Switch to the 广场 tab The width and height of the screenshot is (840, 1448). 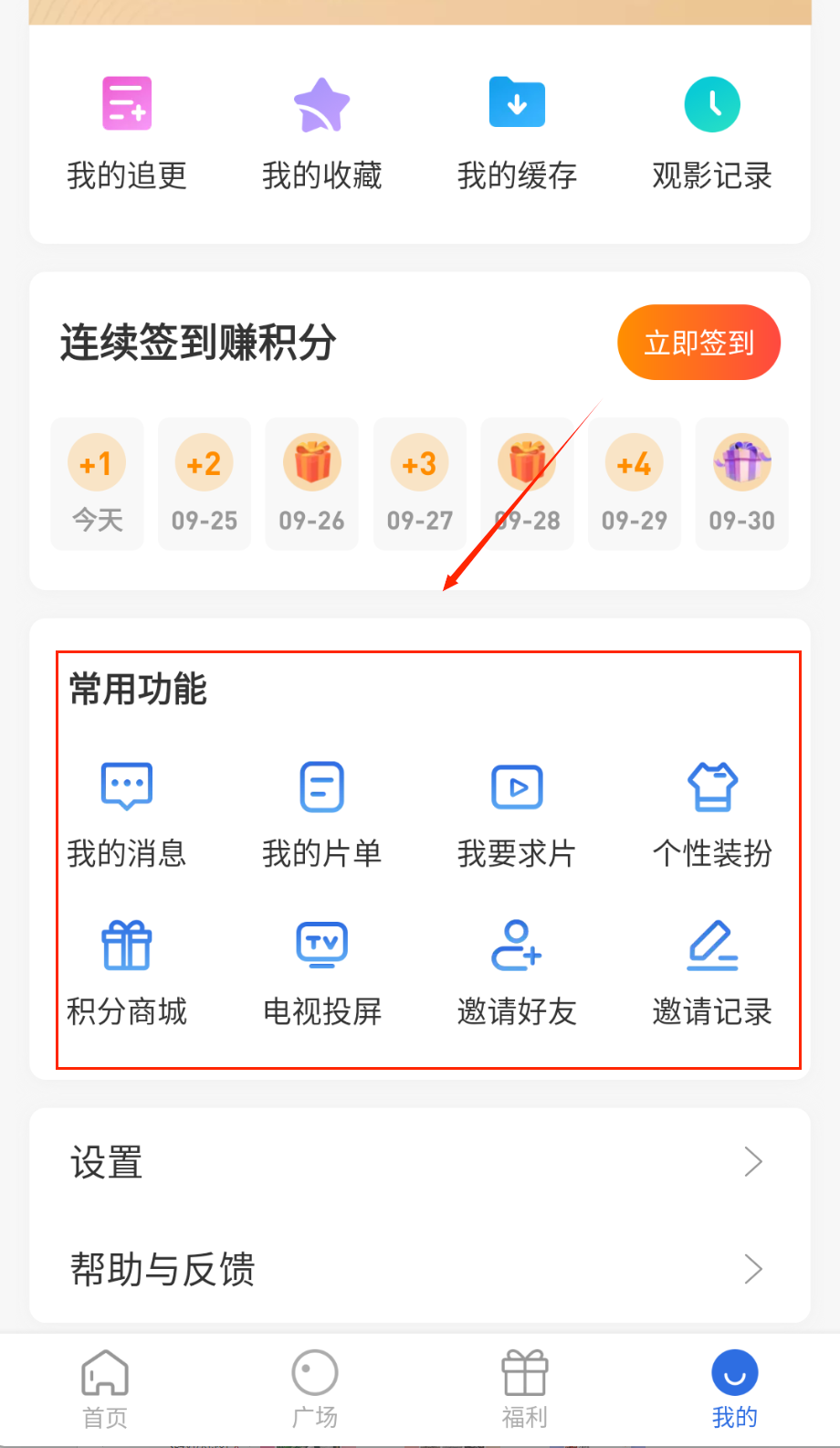coord(315,1389)
